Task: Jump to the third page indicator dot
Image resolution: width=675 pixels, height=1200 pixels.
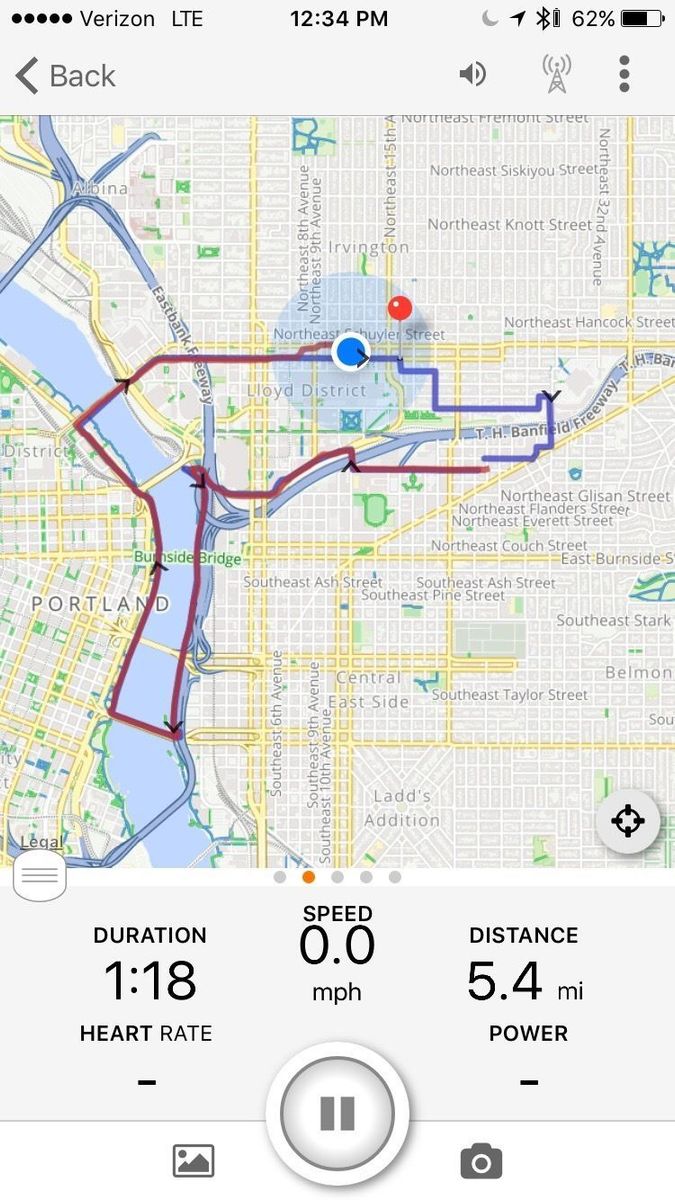Action: (x=337, y=877)
